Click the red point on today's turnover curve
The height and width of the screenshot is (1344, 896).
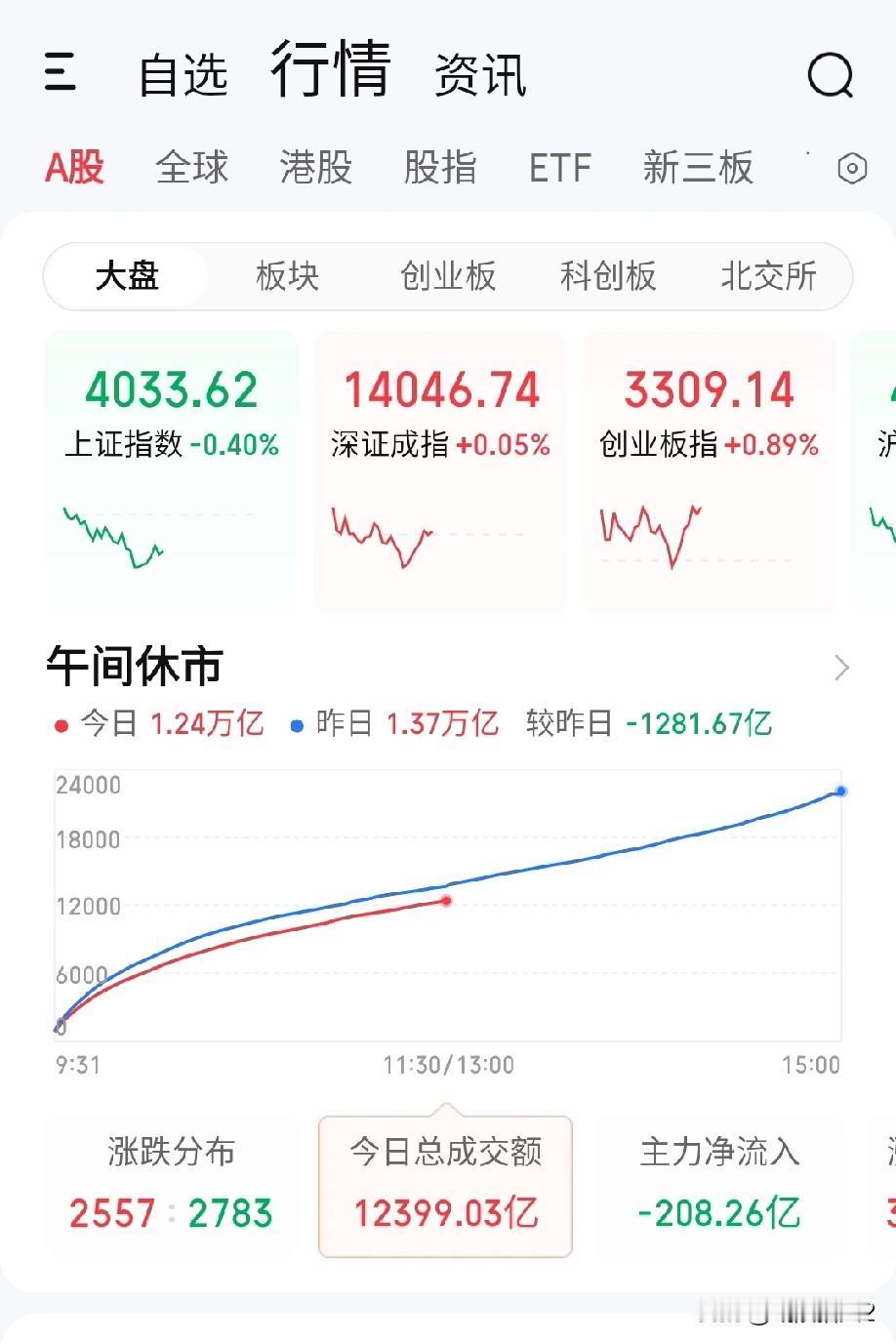[447, 901]
